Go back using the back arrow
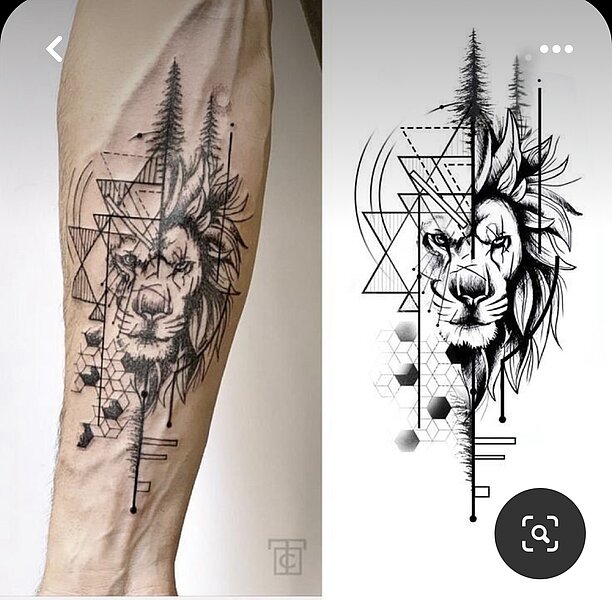This screenshot has height=600, width=612. point(55,49)
